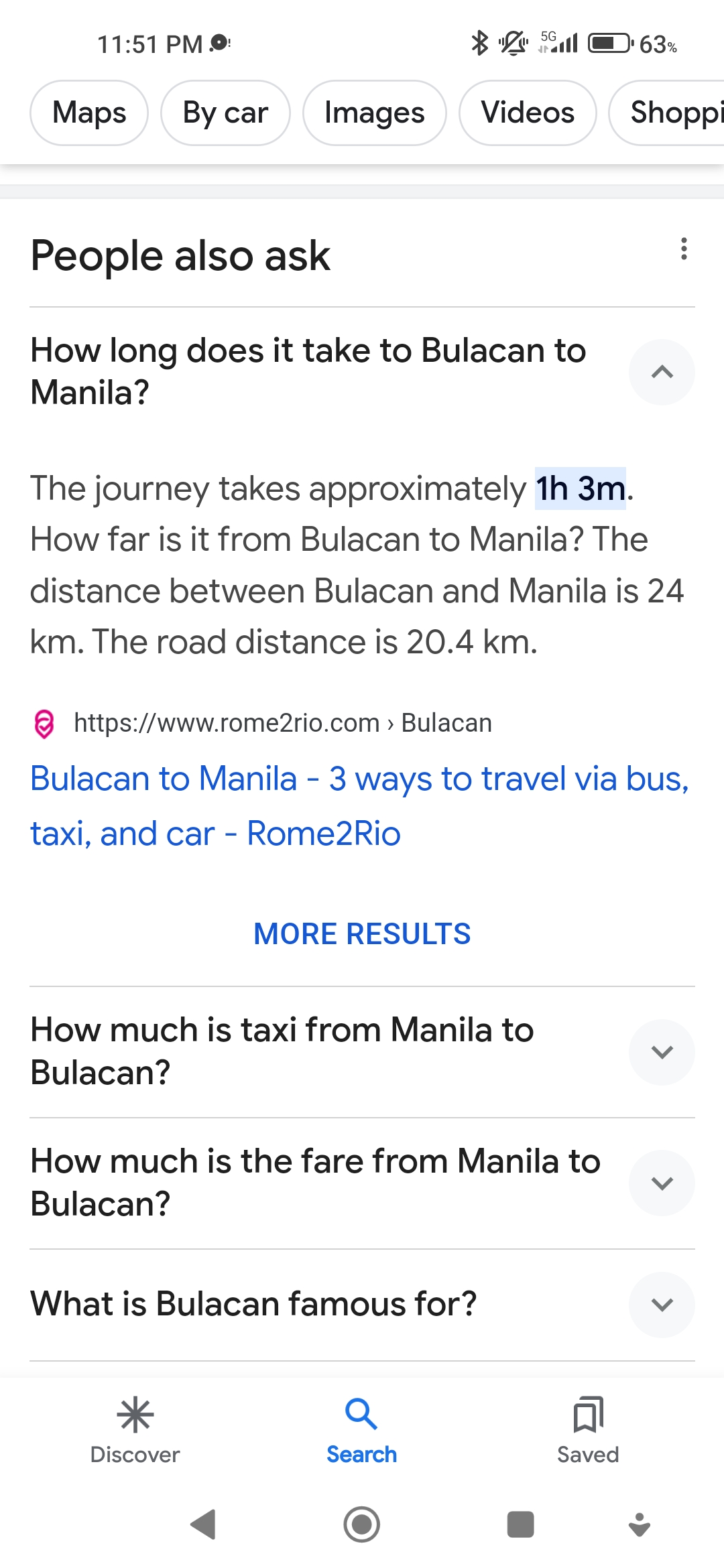Tap MORE RESULTS

tap(362, 933)
